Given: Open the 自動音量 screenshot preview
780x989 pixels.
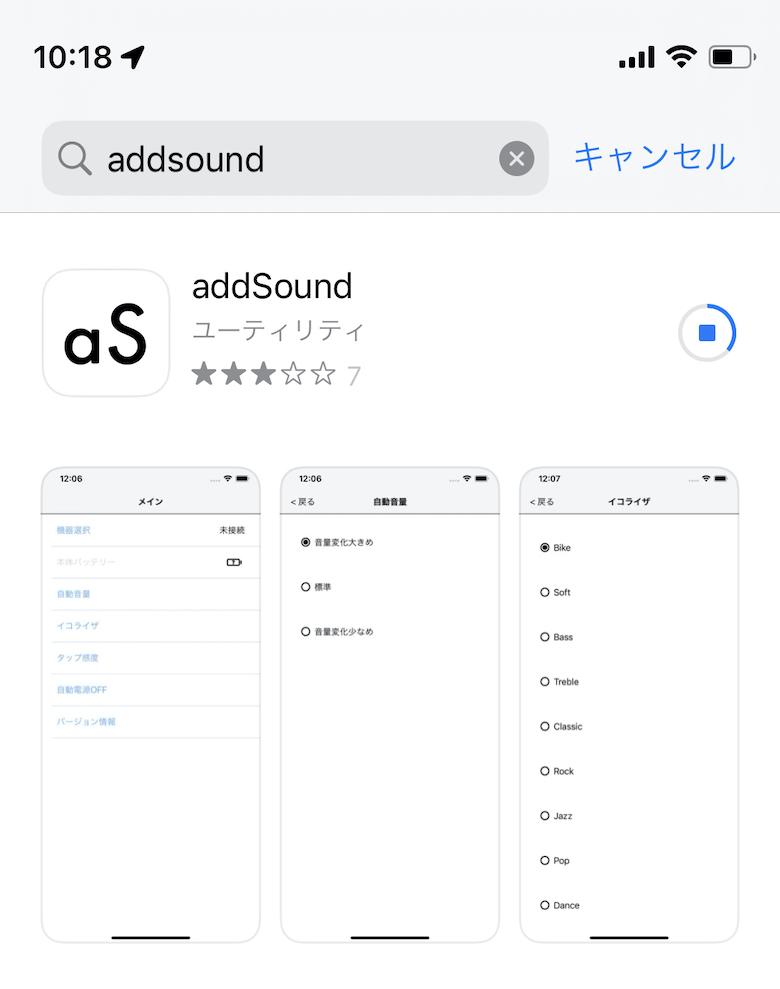Looking at the screenshot, I should pos(389,705).
